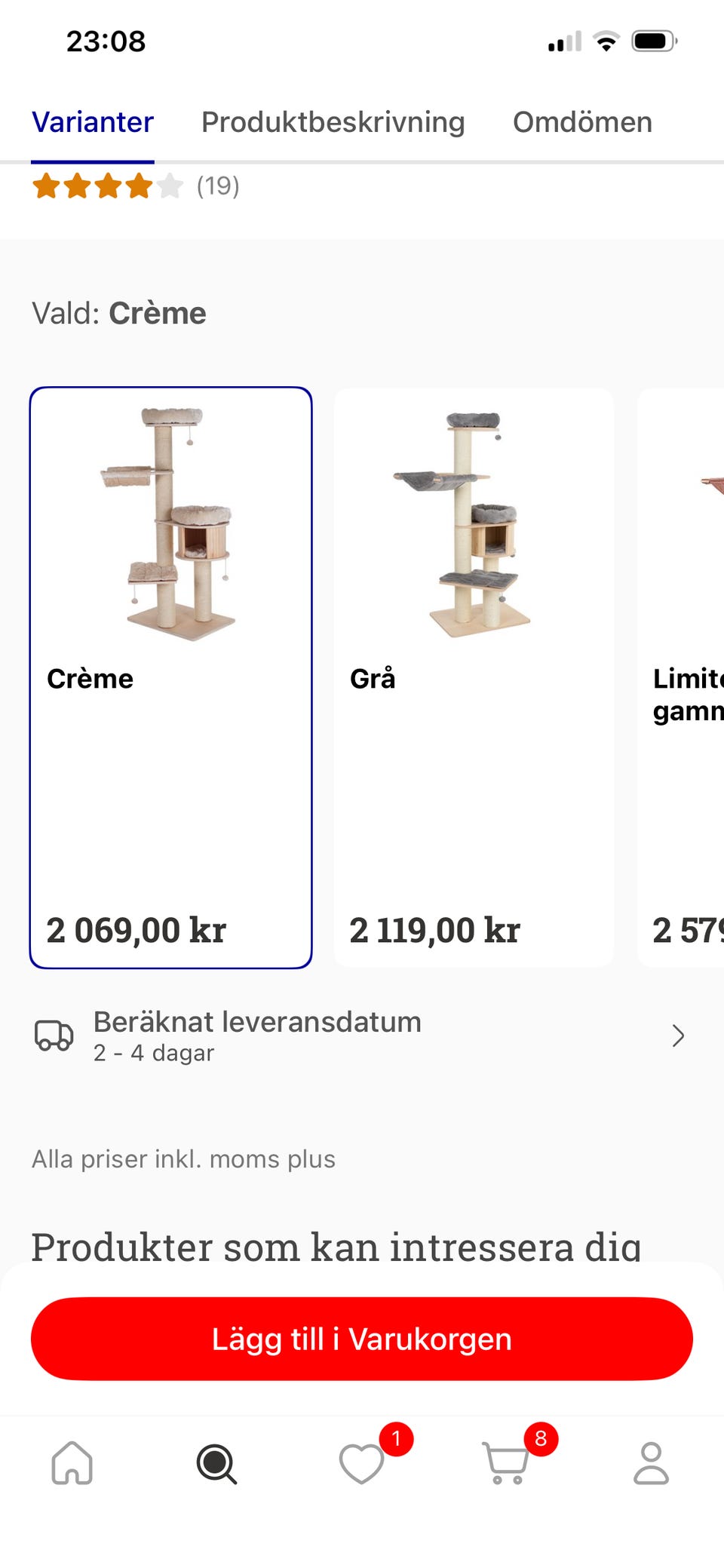The height and width of the screenshot is (1568, 724).
Task: Click the Wi-Fi icon in the status bar
Action: click(606, 40)
